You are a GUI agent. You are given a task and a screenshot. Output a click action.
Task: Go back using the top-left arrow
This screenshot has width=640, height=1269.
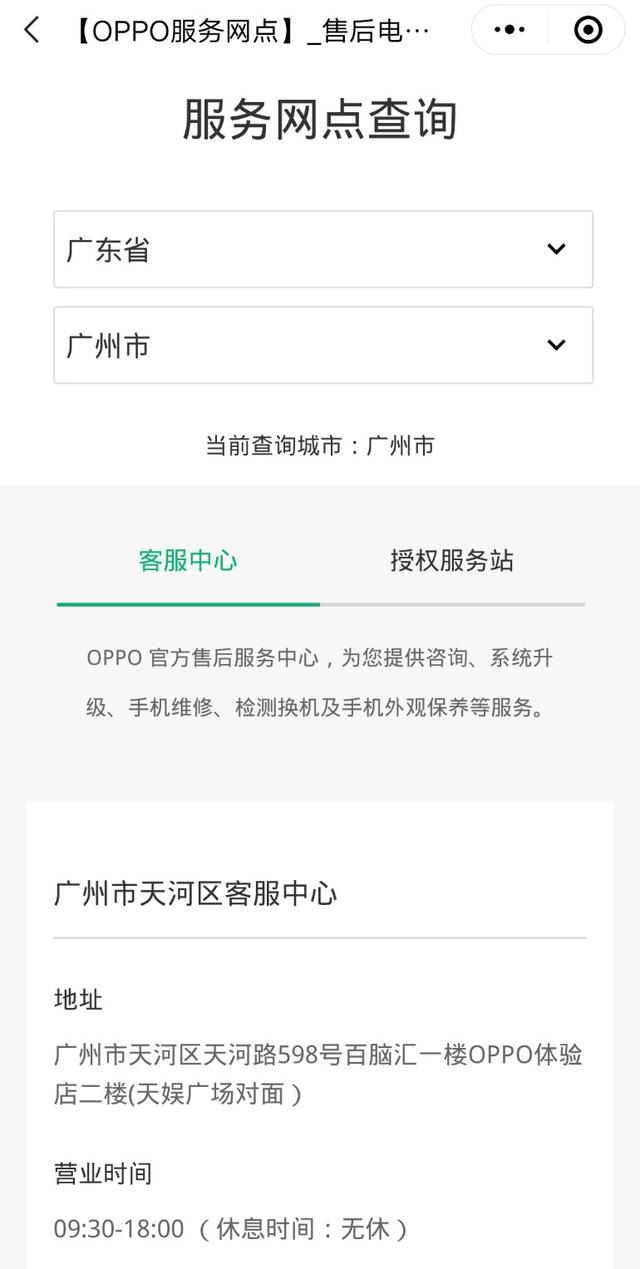[x=32, y=30]
